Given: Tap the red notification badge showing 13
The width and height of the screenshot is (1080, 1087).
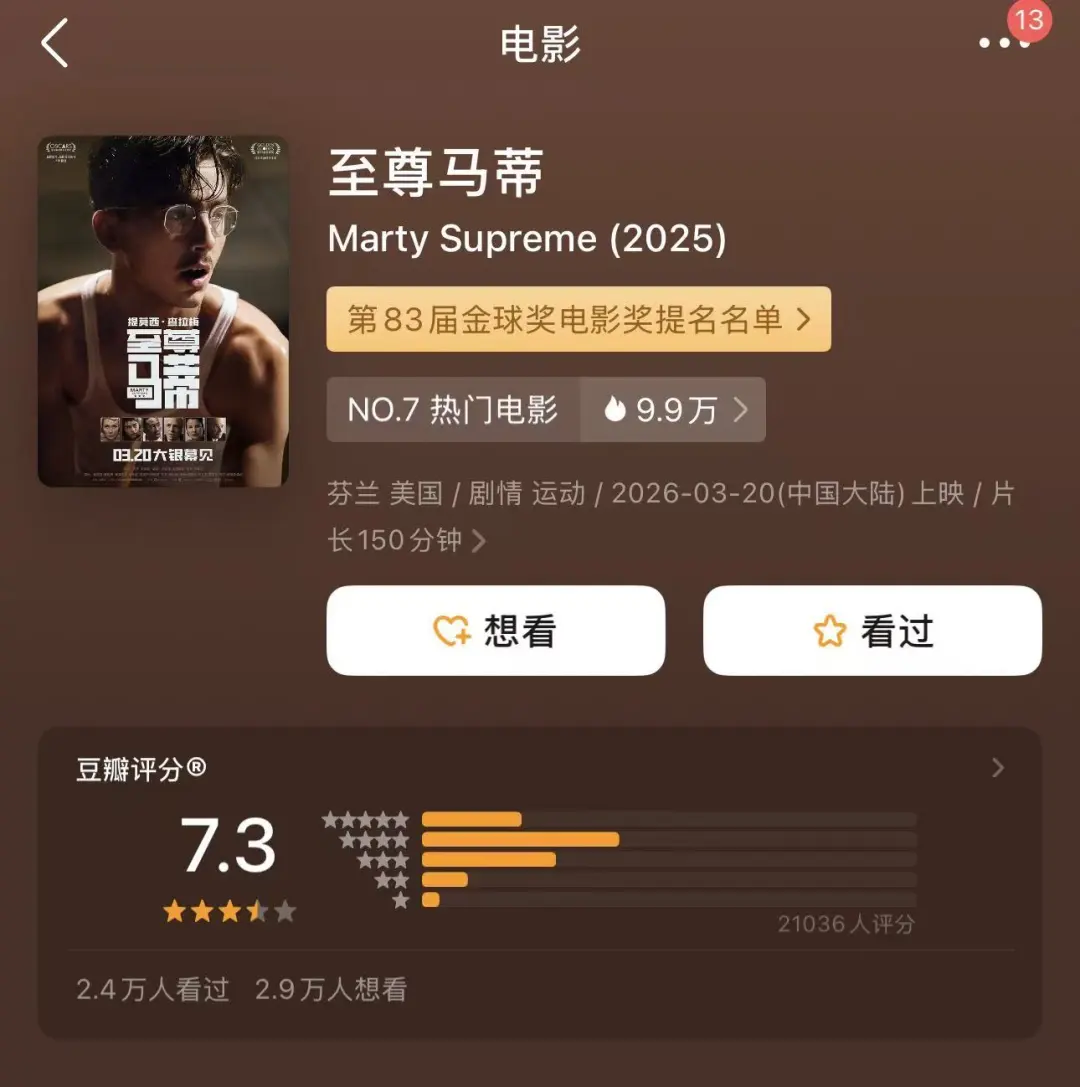Looking at the screenshot, I should [x=1029, y=22].
